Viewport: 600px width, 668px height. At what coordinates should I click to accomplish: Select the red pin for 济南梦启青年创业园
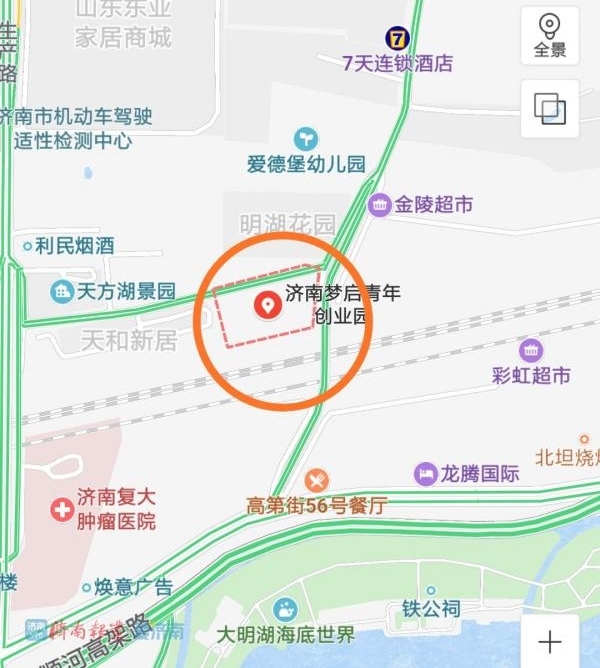tap(267, 305)
